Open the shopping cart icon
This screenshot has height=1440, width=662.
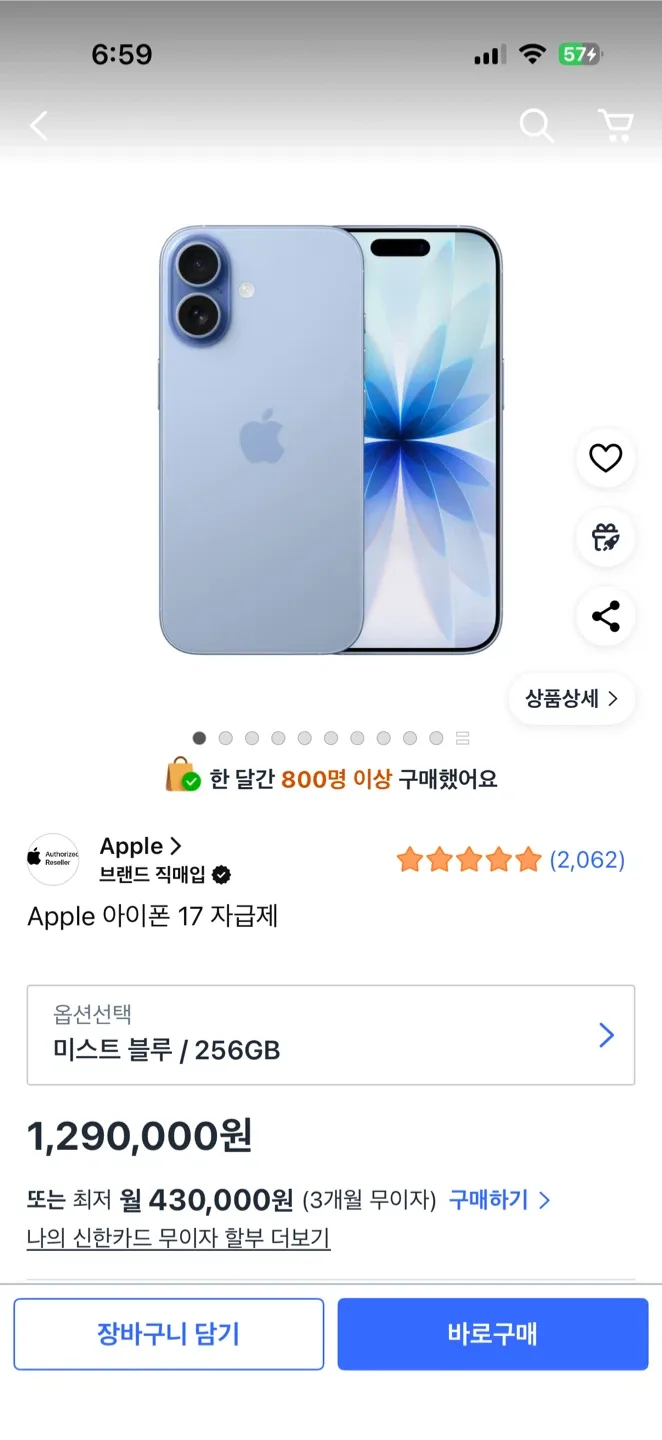pos(615,126)
